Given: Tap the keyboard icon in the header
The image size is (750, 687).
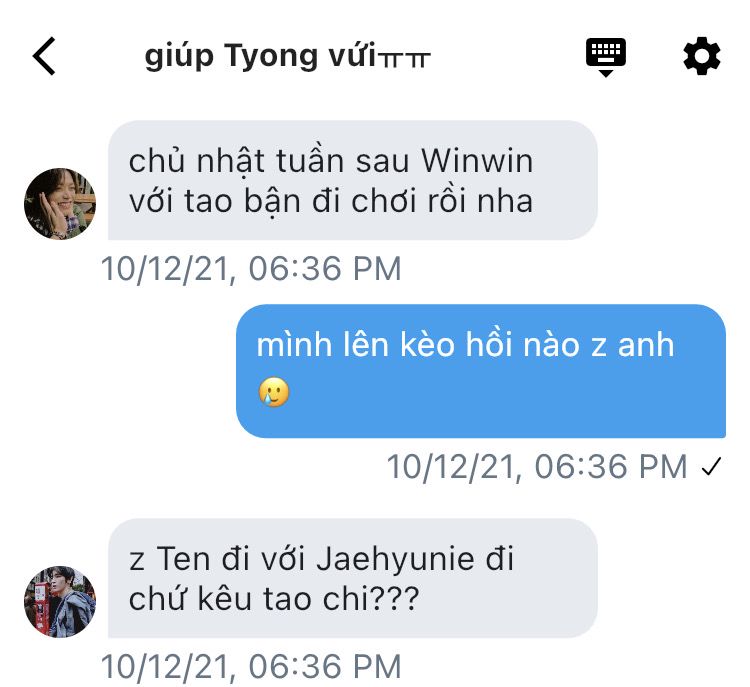Looking at the screenshot, I should coord(606,57).
